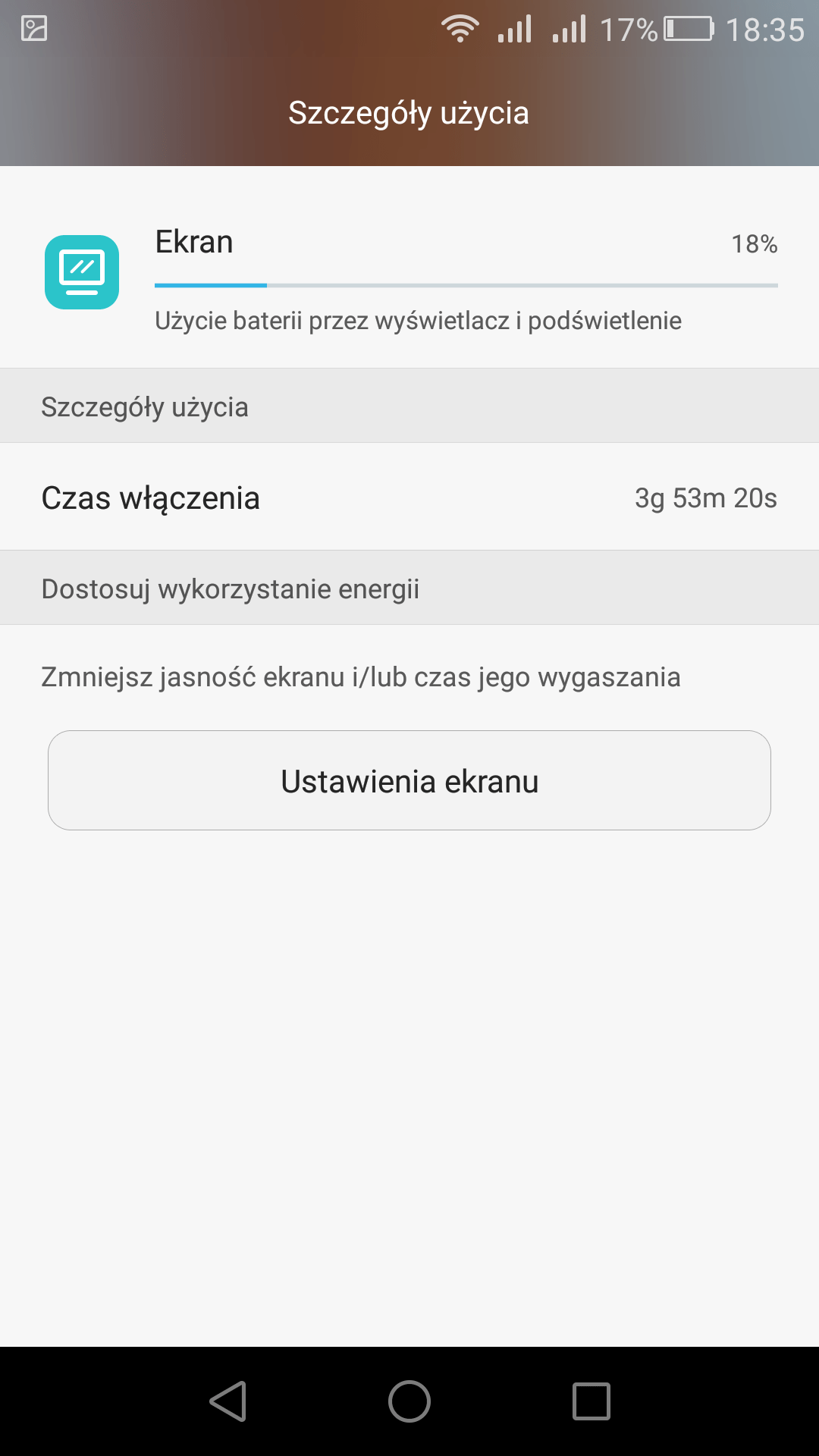This screenshot has width=819, height=1456.
Task: Tap the home circle button
Action: [x=409, y=1401]
